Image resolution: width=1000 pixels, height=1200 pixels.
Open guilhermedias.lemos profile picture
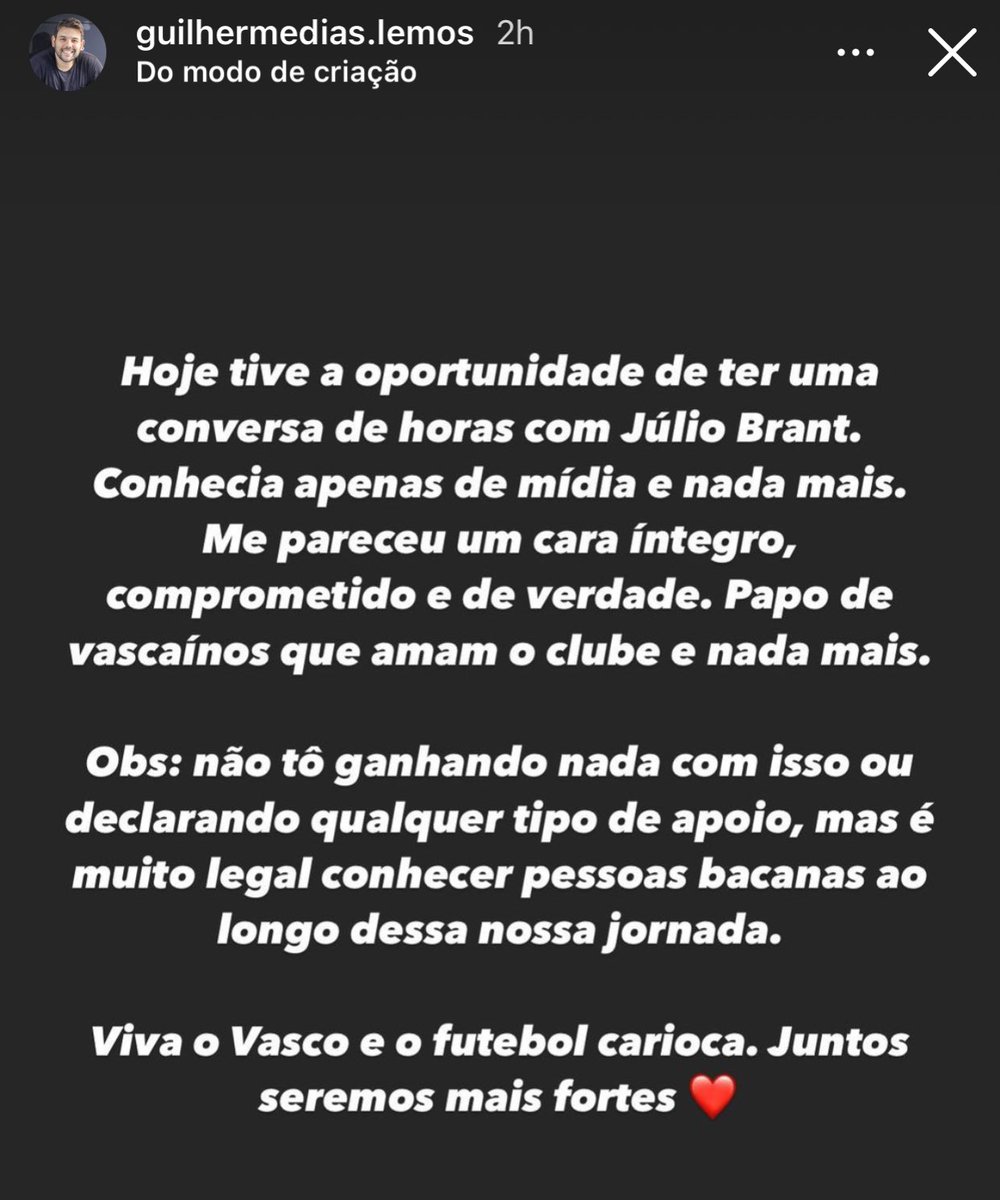[x=67, y=53]
